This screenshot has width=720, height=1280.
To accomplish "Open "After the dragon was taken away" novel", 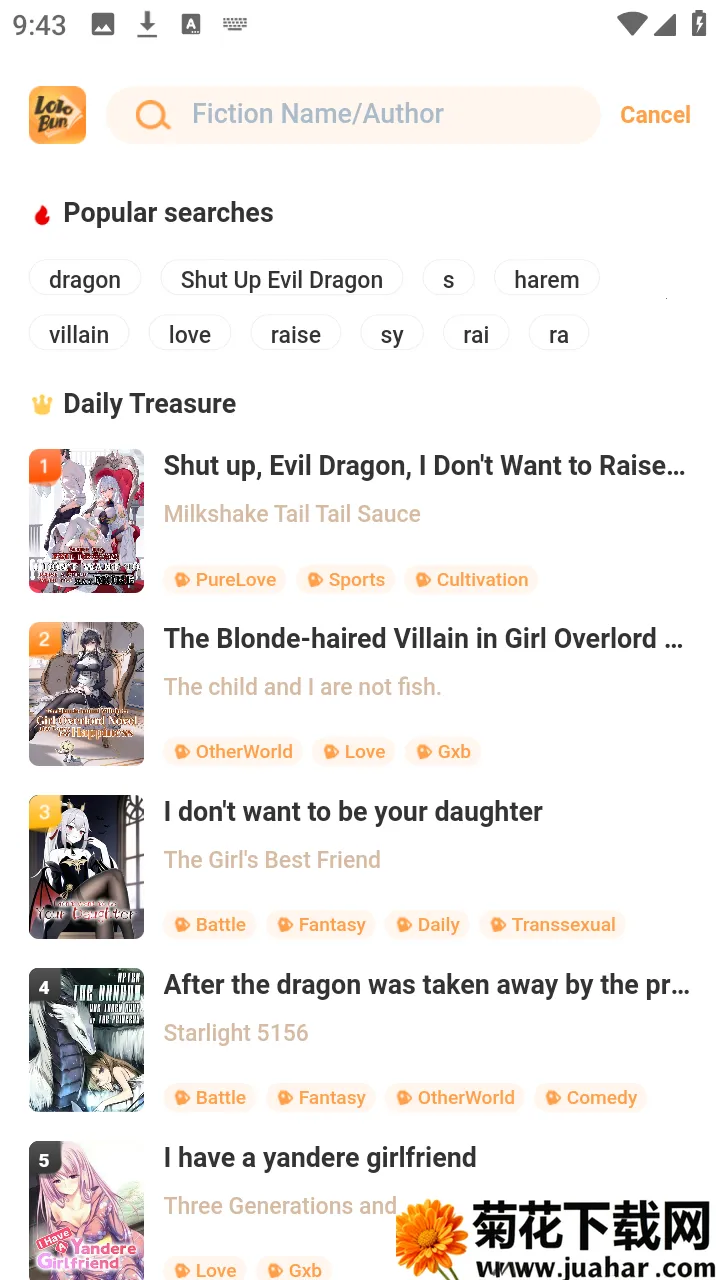I will click(426, 985).
